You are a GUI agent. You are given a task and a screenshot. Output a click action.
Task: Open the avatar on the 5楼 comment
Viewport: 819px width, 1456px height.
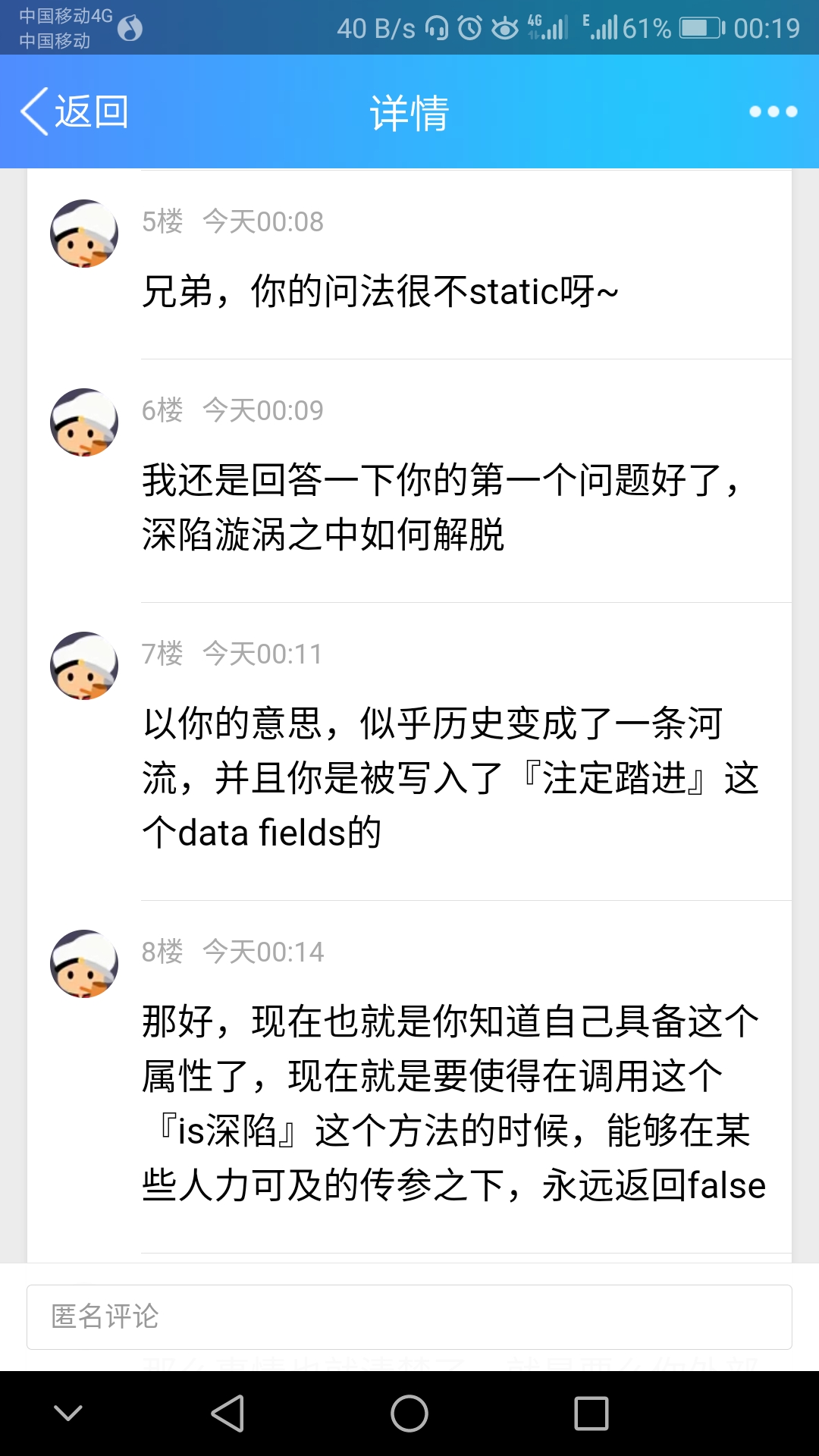[84, 234]
